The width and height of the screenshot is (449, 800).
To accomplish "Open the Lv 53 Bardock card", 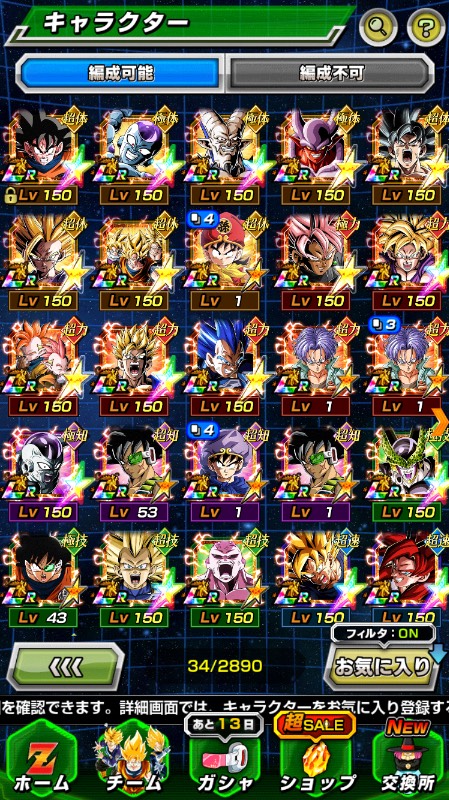I will [135, 472].
